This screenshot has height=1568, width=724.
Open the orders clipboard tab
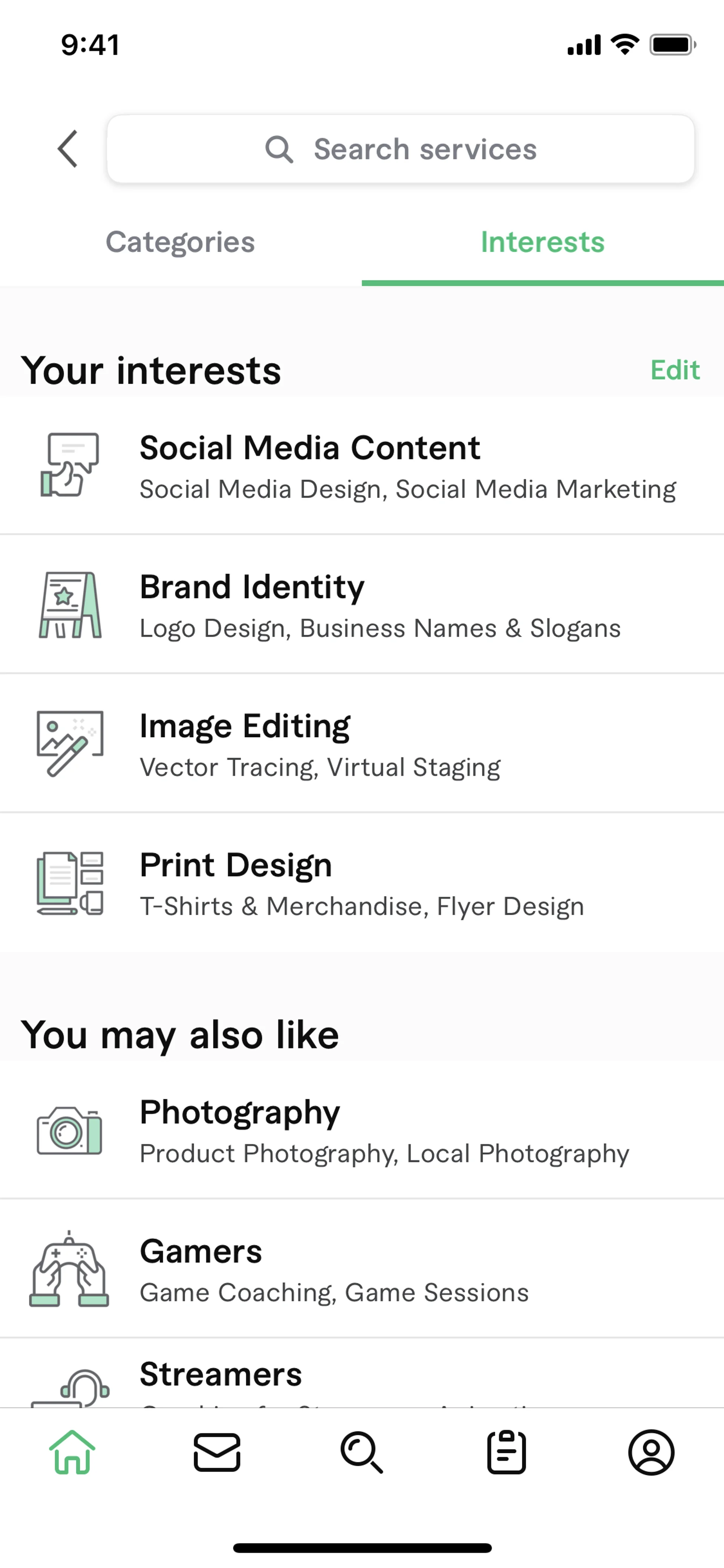click(506, 1452)
